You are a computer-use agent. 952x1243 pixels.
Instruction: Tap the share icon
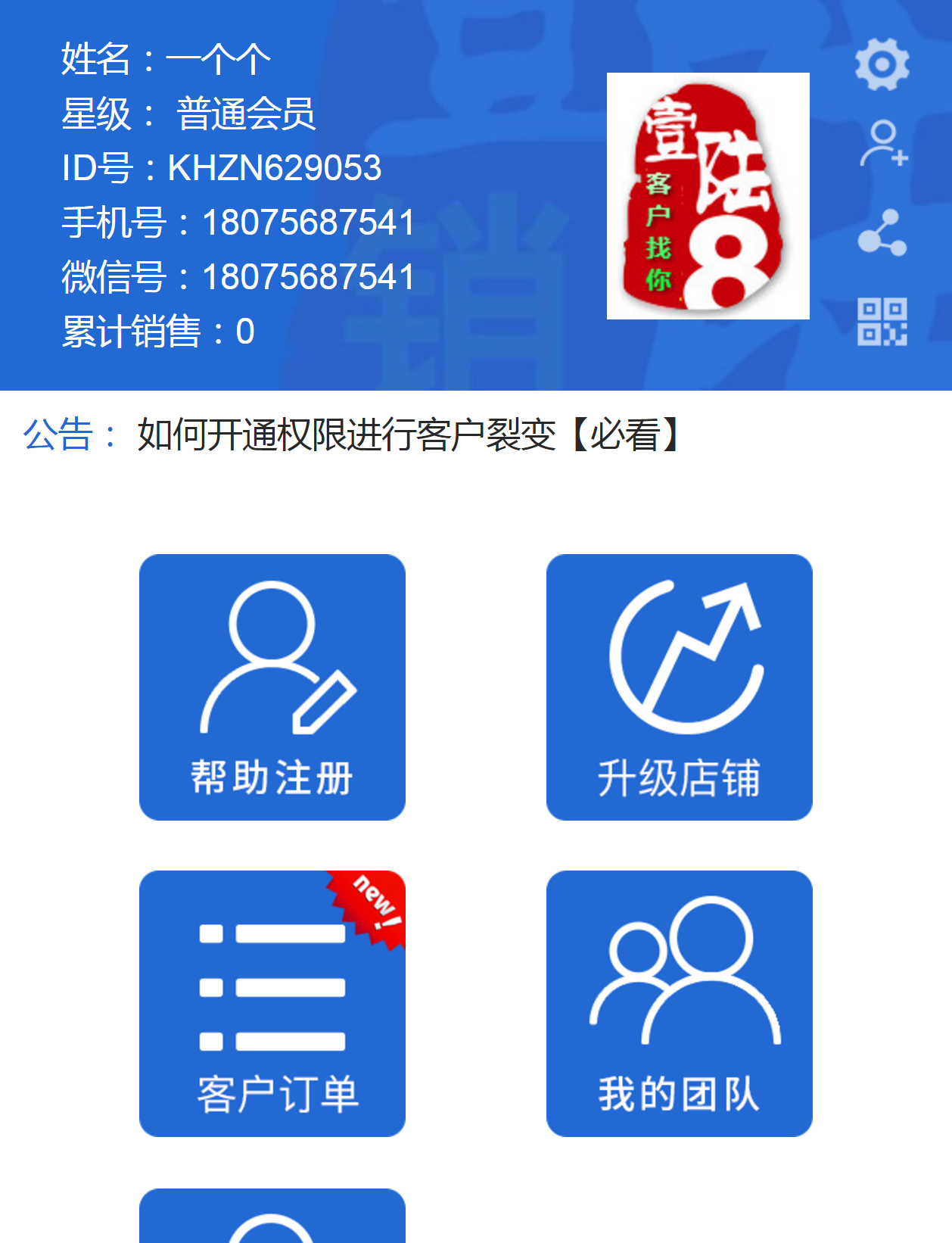click(882, 232)
